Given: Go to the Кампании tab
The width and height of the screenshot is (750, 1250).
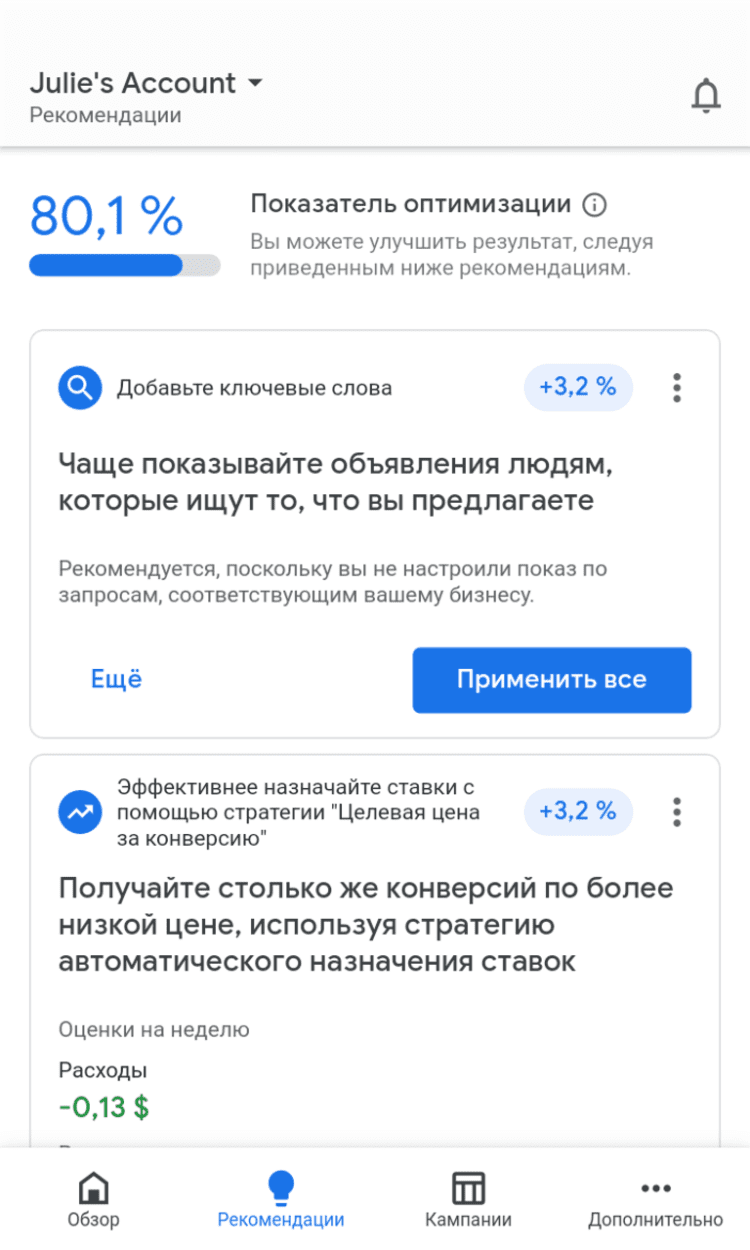Looking at the screenshot, I should point(468,1200).
